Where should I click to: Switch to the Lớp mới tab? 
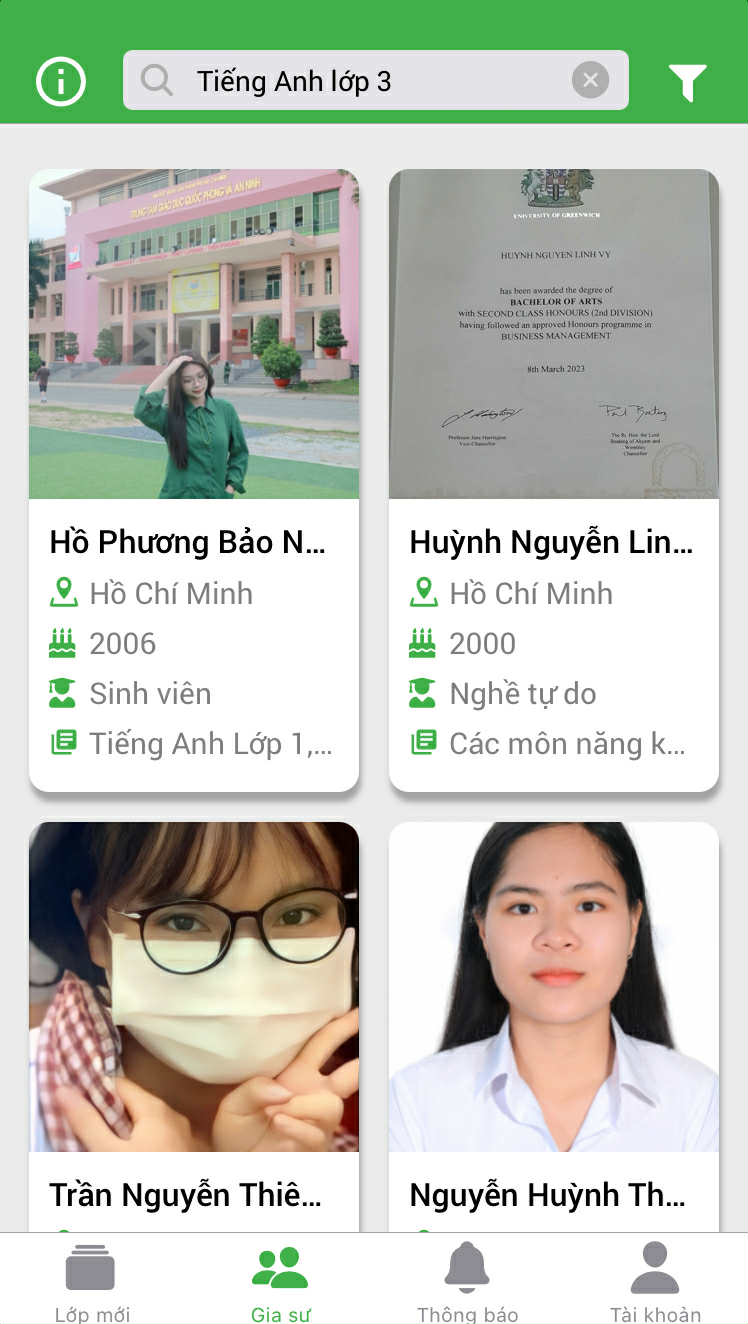point(92,1280)
